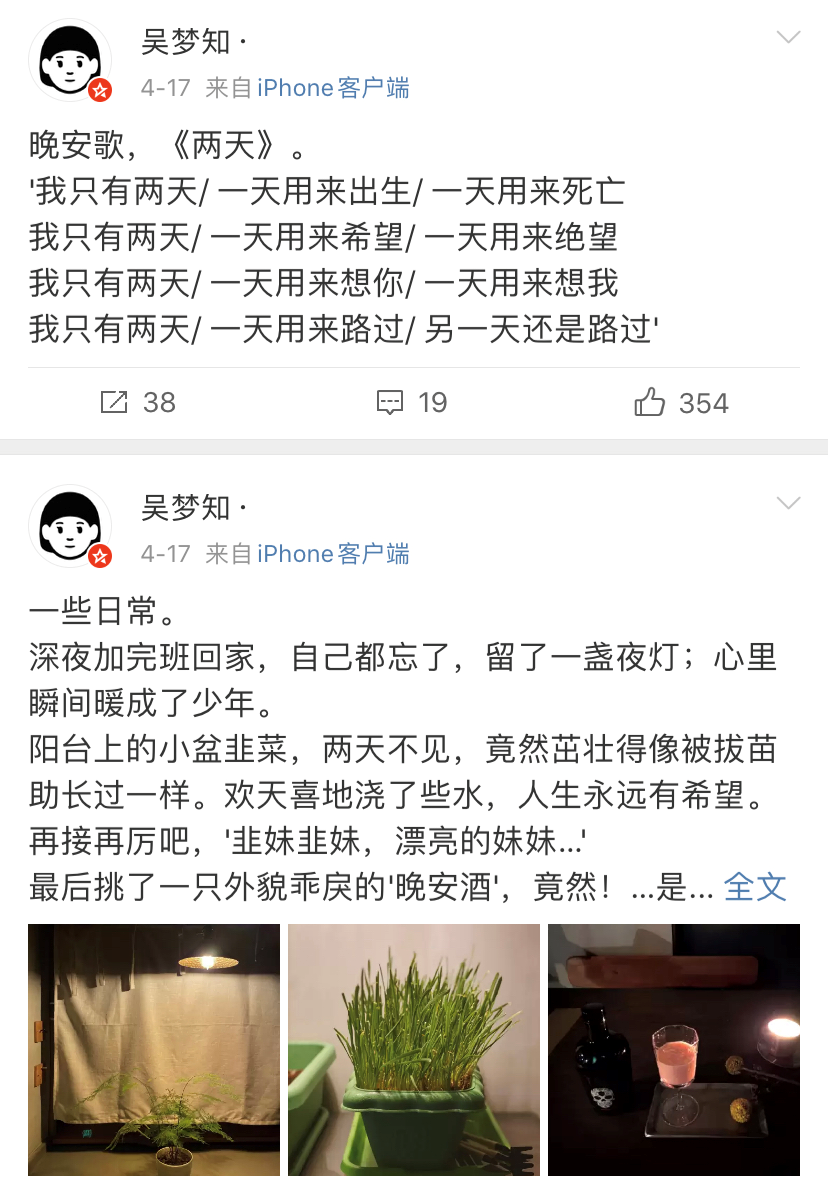
Task: Open 吴梦知's avatar on the 一些日常 post
Action: click(70, 526)
